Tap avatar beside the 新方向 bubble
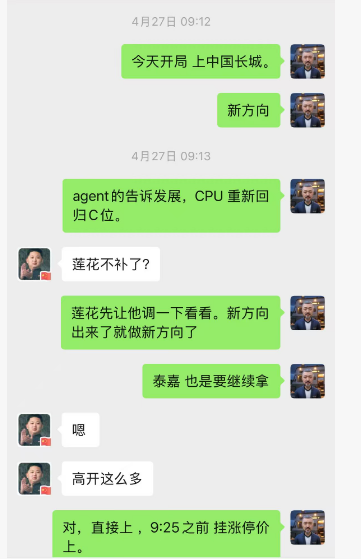 (308, 110)
